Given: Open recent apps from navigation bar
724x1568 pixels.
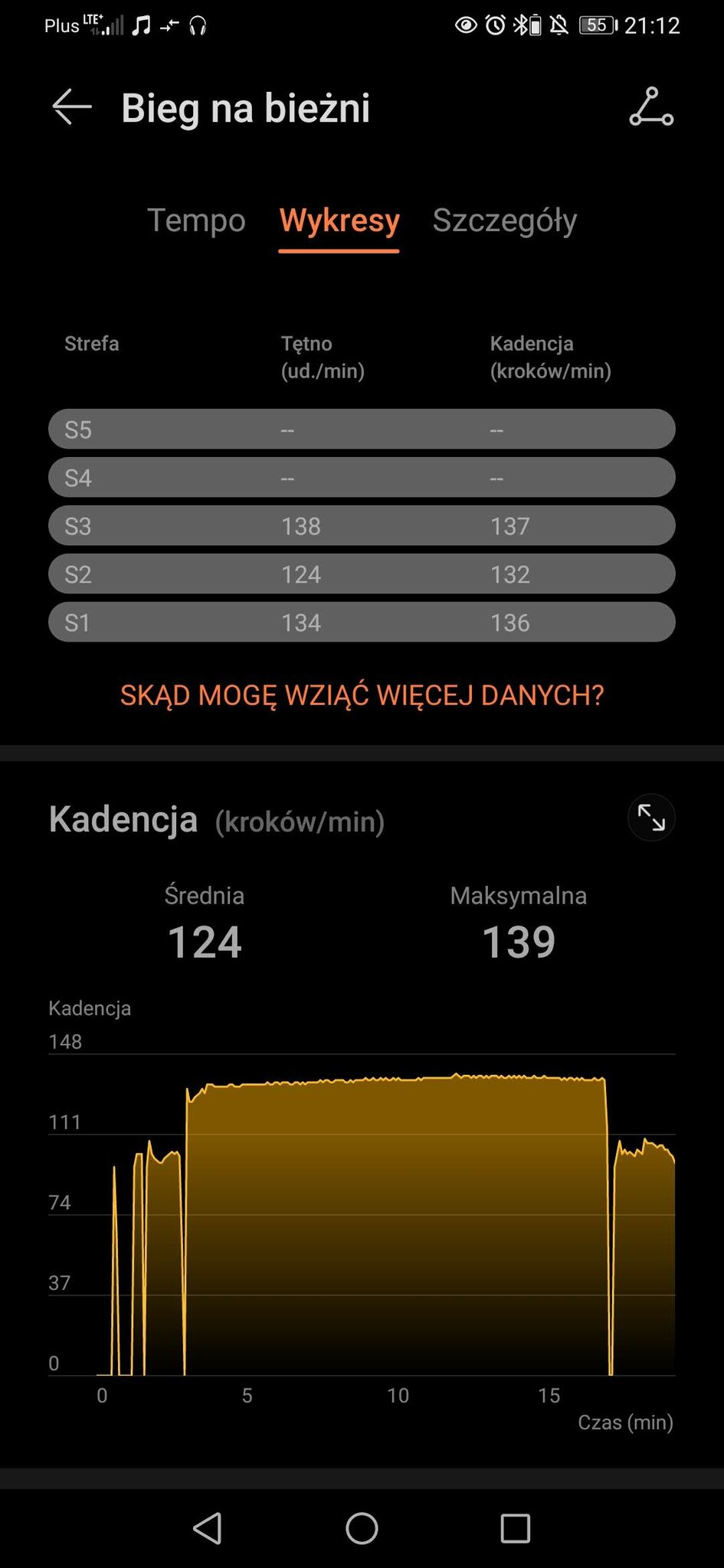Looking at the screenshot, I should click(516, 1528).
